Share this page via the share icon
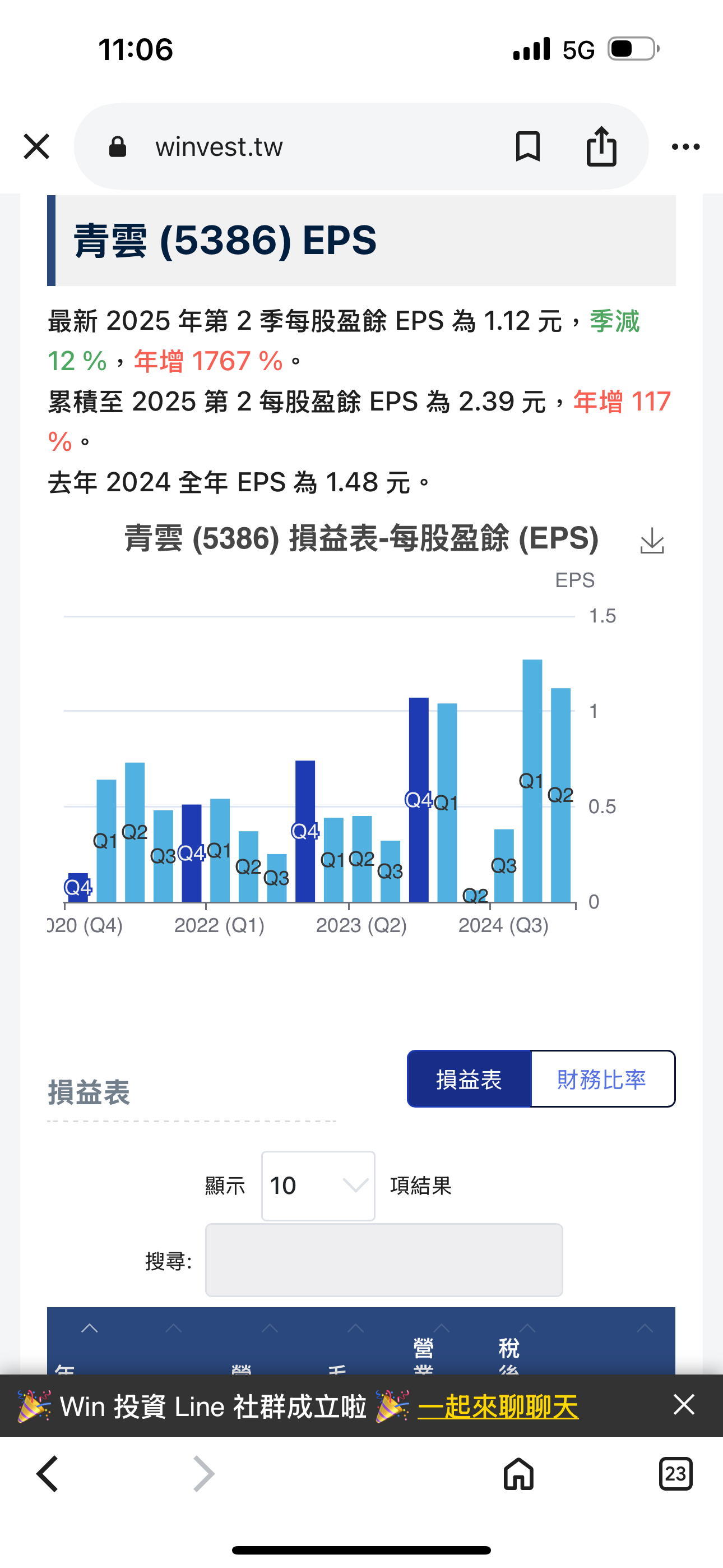Screen dimensions: 723x1568 tap(601, 147)
